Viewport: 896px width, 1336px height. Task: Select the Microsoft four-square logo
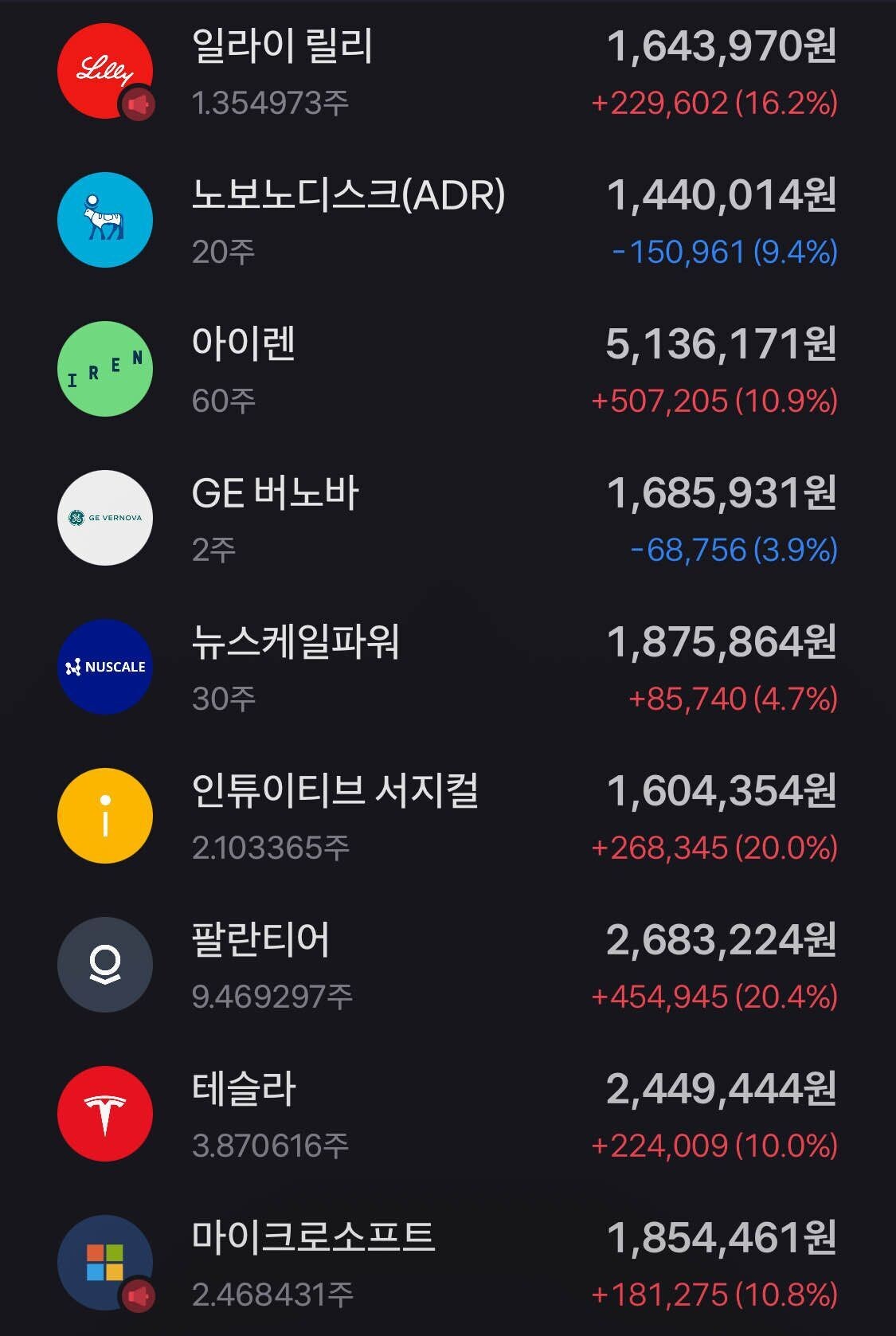(104, 1263)
